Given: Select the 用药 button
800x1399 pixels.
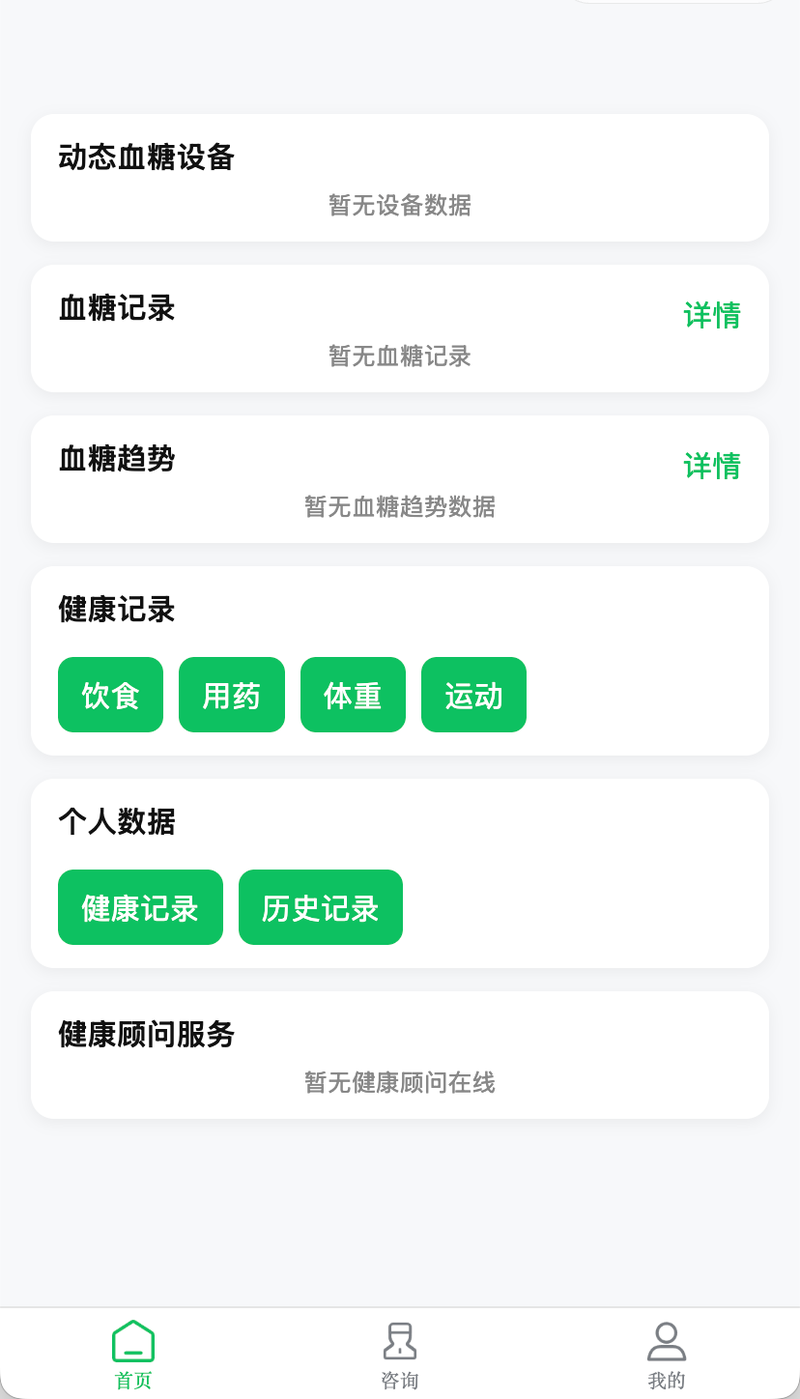Looking at the screenshot, I should pos(232,695).
